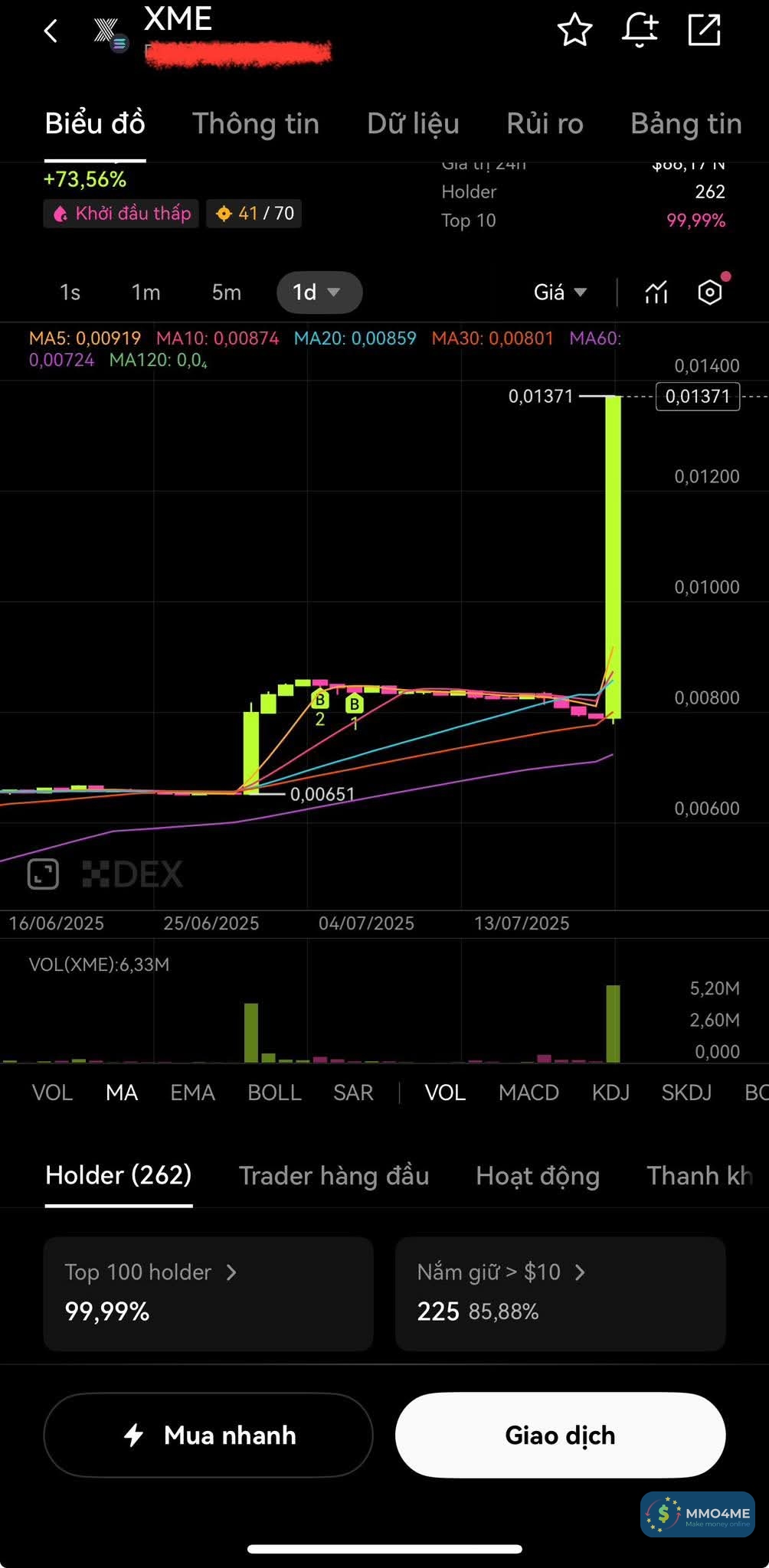This screenshot has width=769, height=1568.
Task: Switch to the Dữ liệu tab
Action: [413, 124]
